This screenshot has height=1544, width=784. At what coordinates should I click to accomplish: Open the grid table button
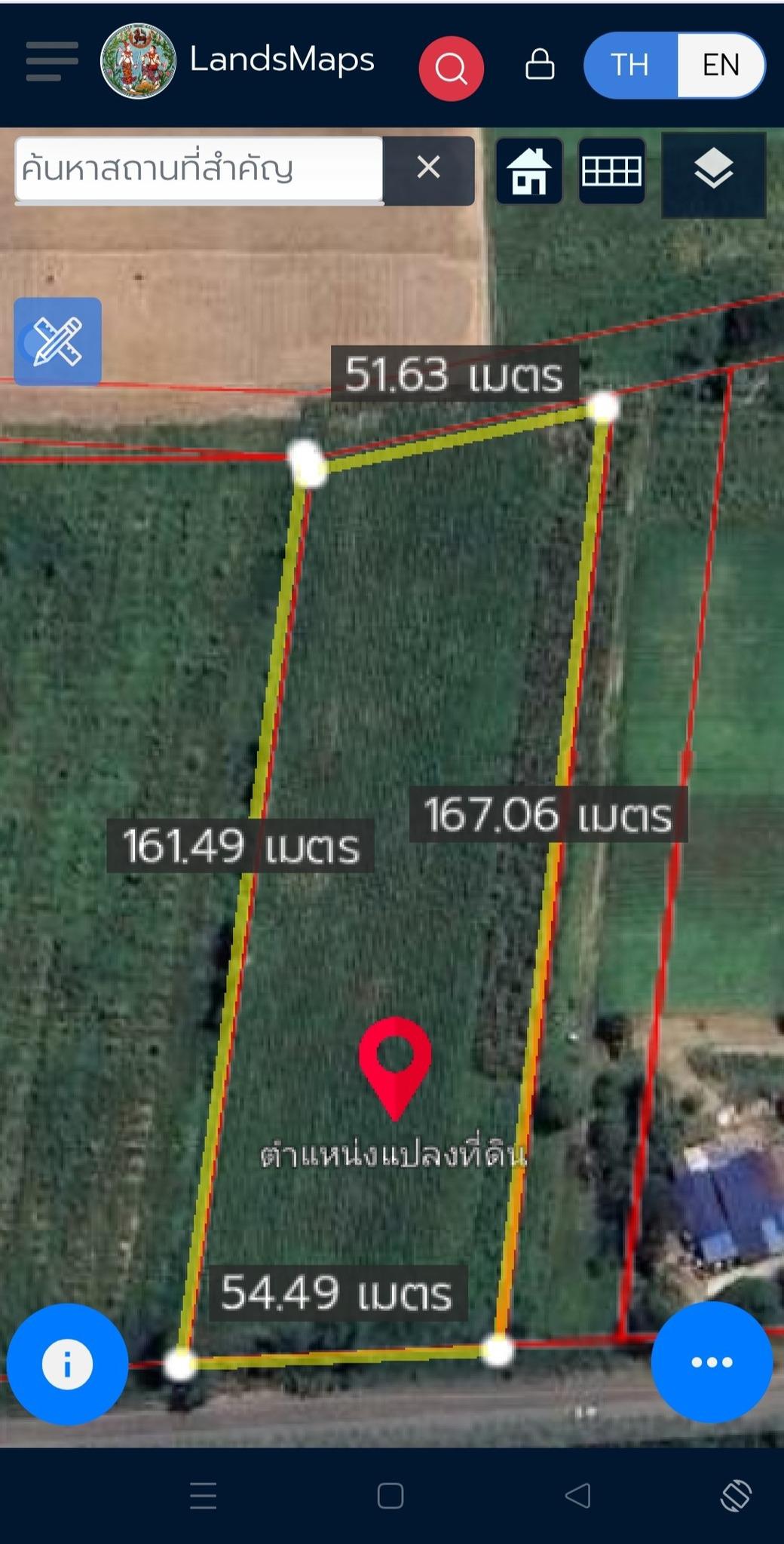(x=611, y=170)
